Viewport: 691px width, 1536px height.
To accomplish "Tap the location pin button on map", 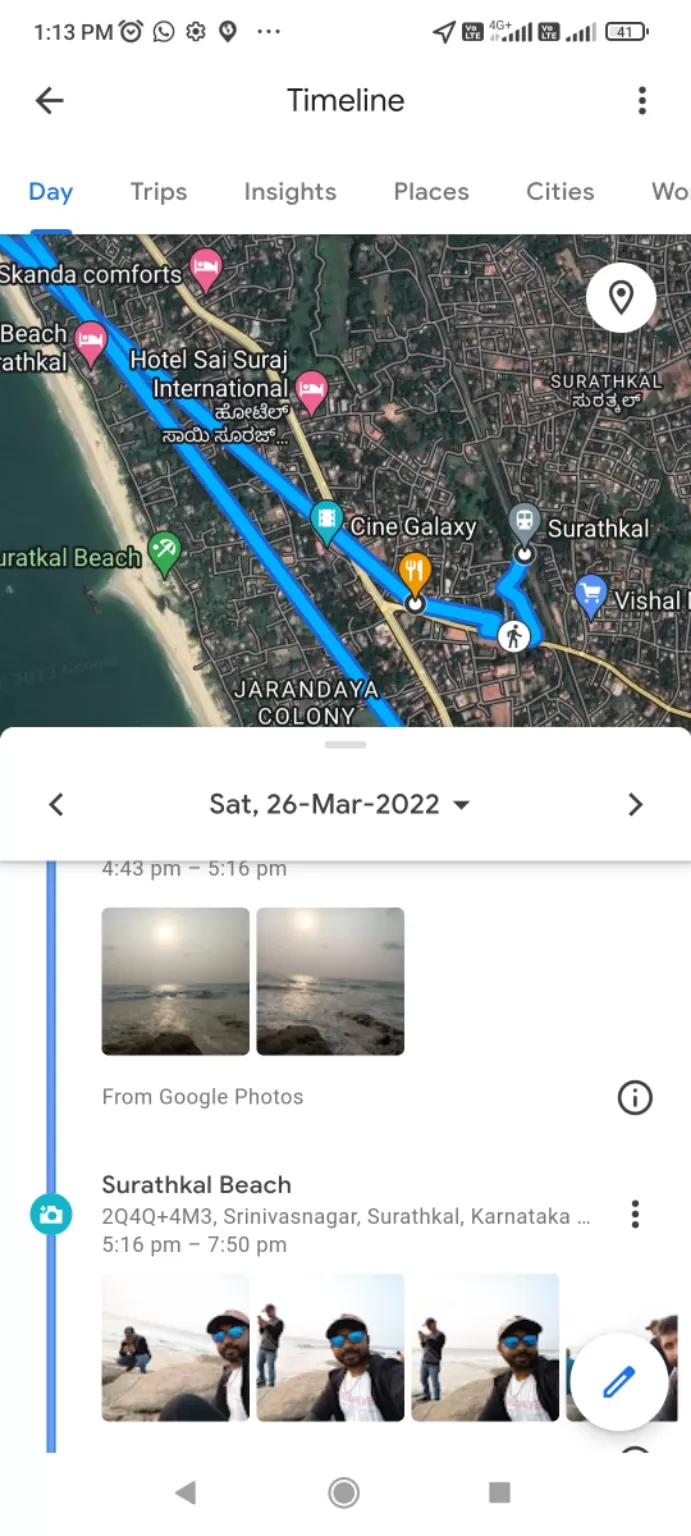I will (x=621, y=297).
